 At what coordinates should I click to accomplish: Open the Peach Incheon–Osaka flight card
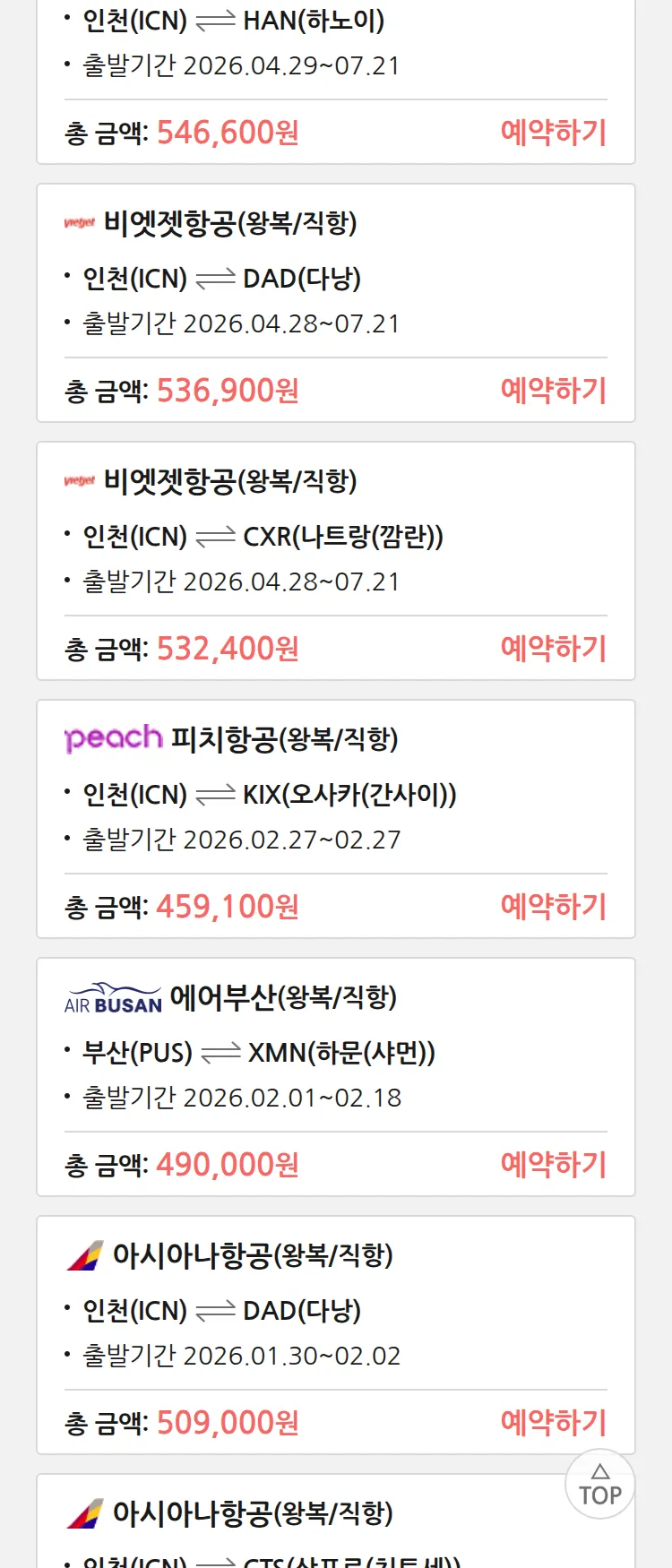(x=335, y=794)
